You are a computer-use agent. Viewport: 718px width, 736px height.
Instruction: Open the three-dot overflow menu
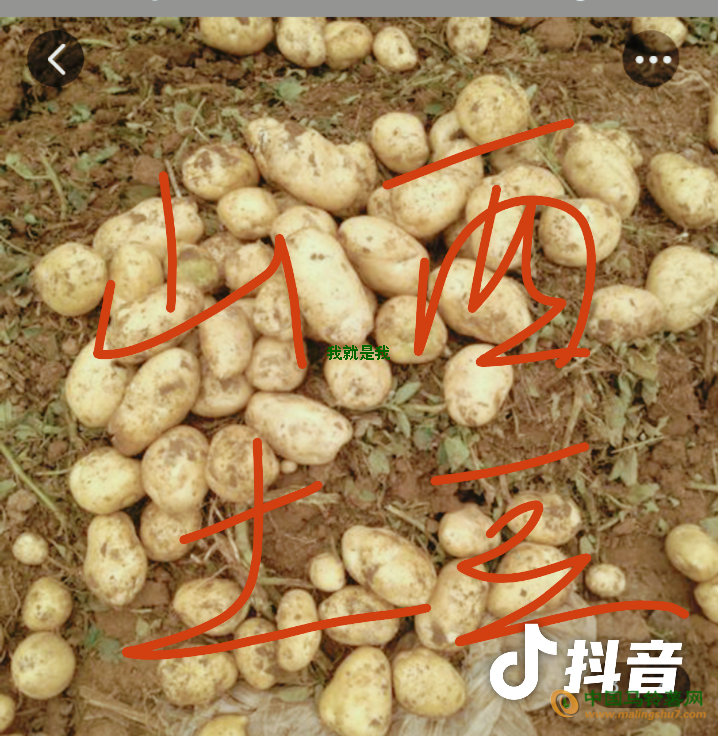[651, 59]
